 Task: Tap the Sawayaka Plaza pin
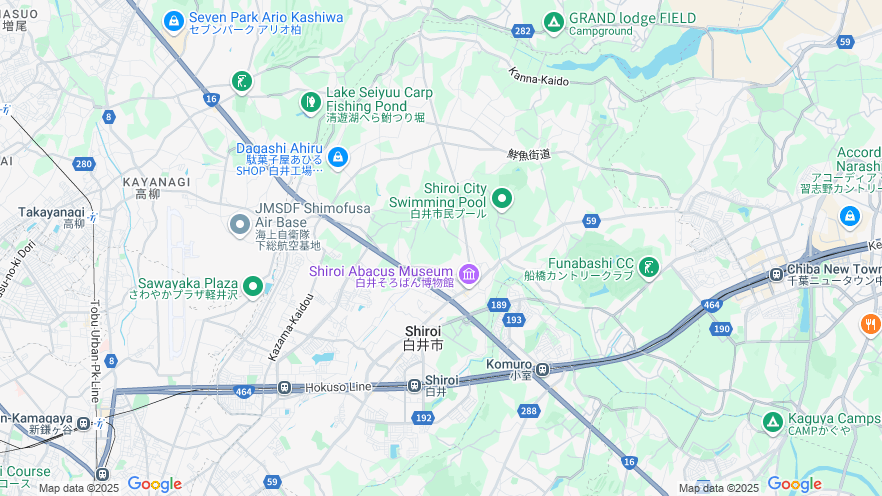tap(253, 287)
